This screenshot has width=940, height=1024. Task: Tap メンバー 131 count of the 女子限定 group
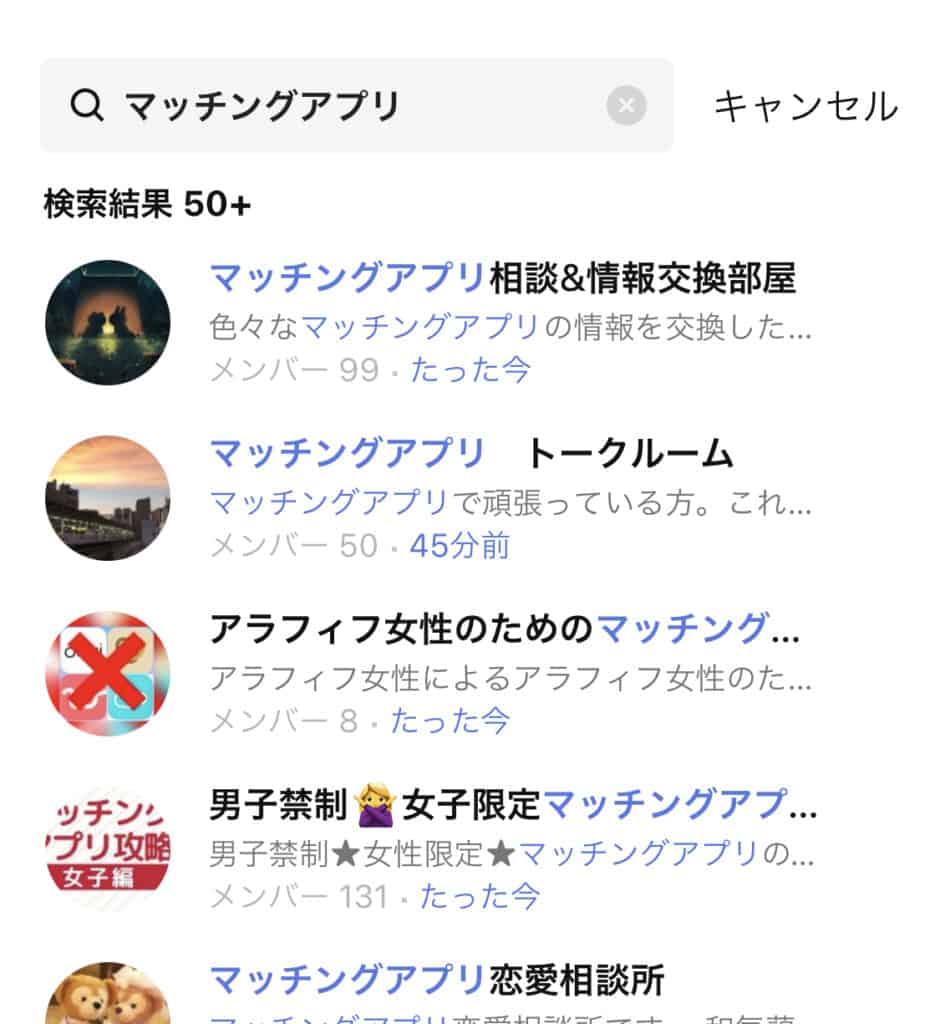(x=296, y=895)
